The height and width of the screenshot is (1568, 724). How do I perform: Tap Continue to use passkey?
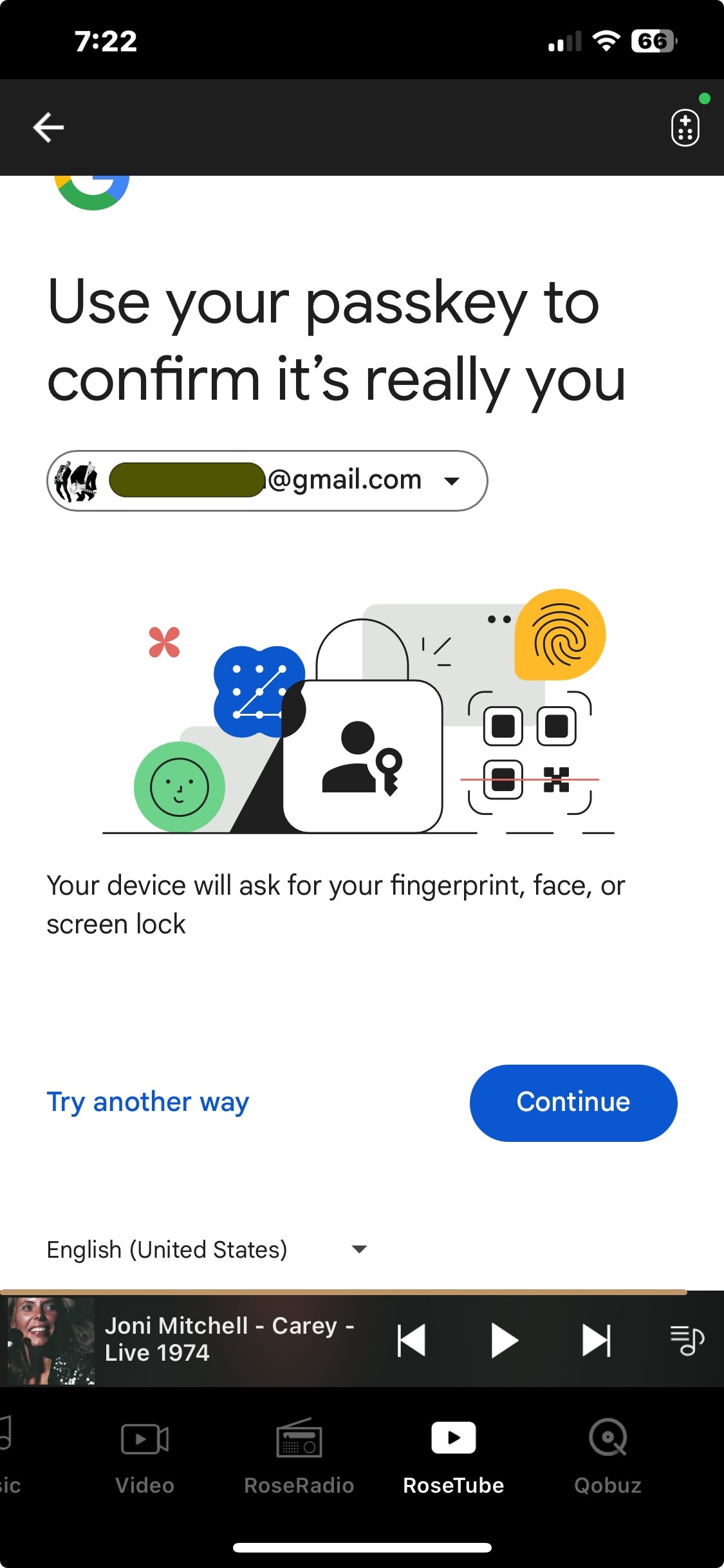click(x=573, y=1102)
